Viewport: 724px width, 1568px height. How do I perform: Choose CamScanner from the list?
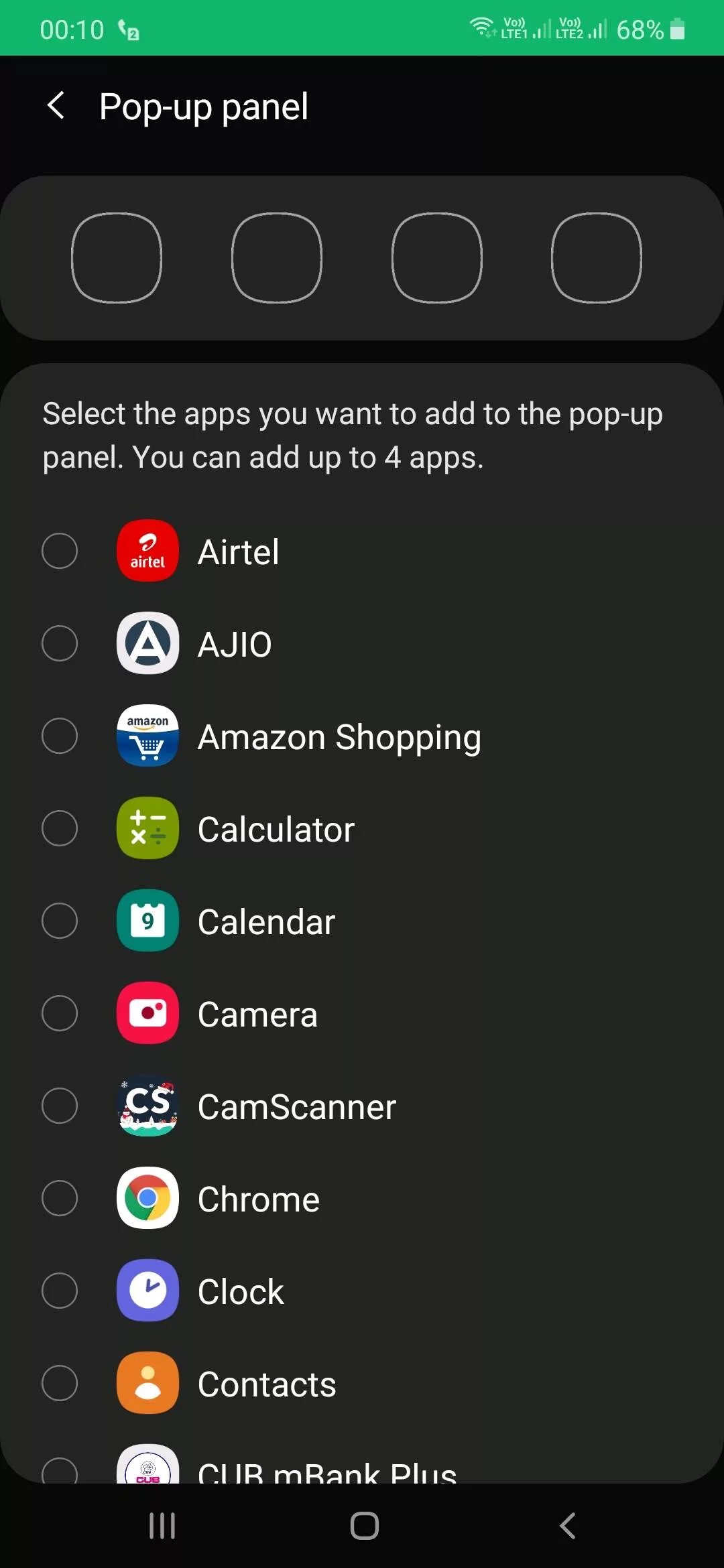pyautogui.click(x=362, y=1106)
